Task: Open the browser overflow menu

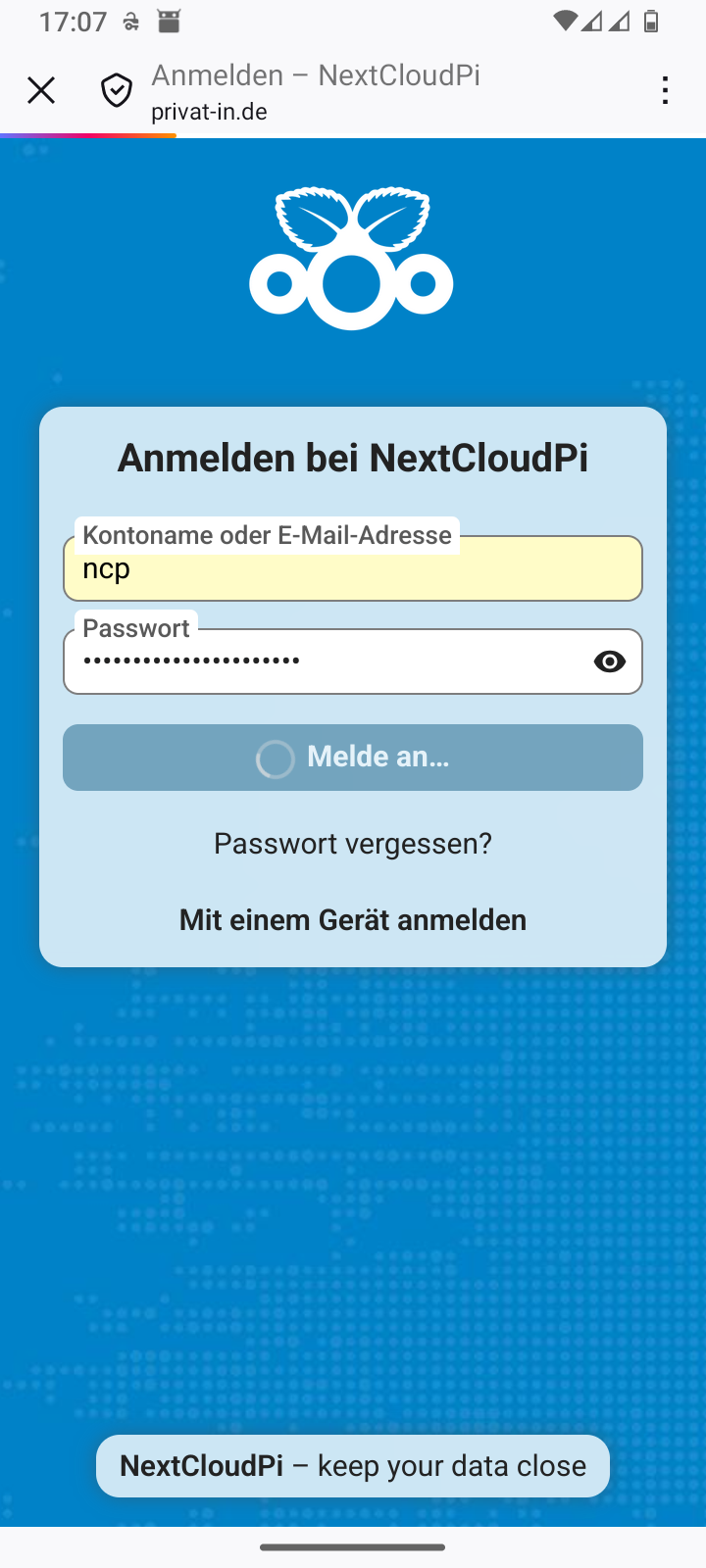Action: tap(665, 91)
